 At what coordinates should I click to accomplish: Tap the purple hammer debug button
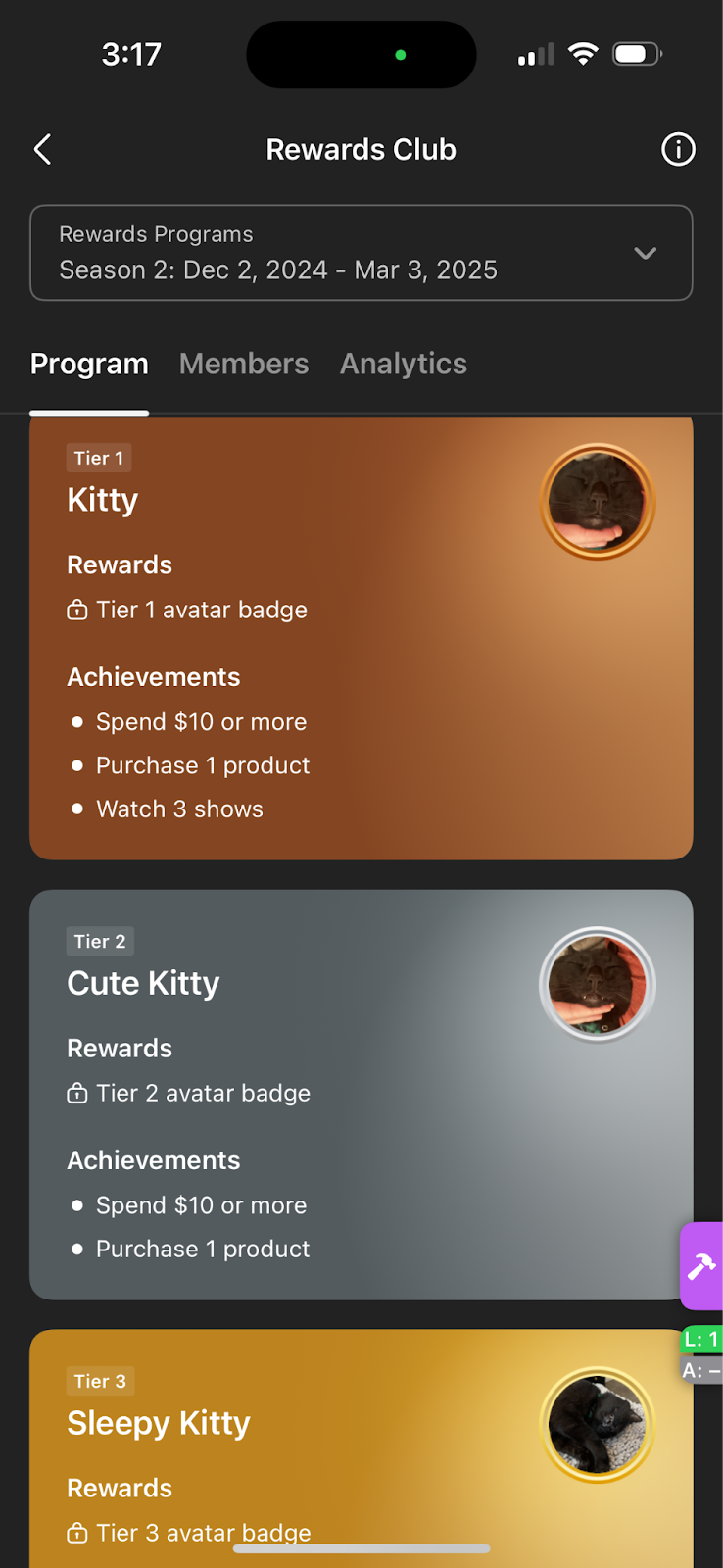tap(701, 1266)
